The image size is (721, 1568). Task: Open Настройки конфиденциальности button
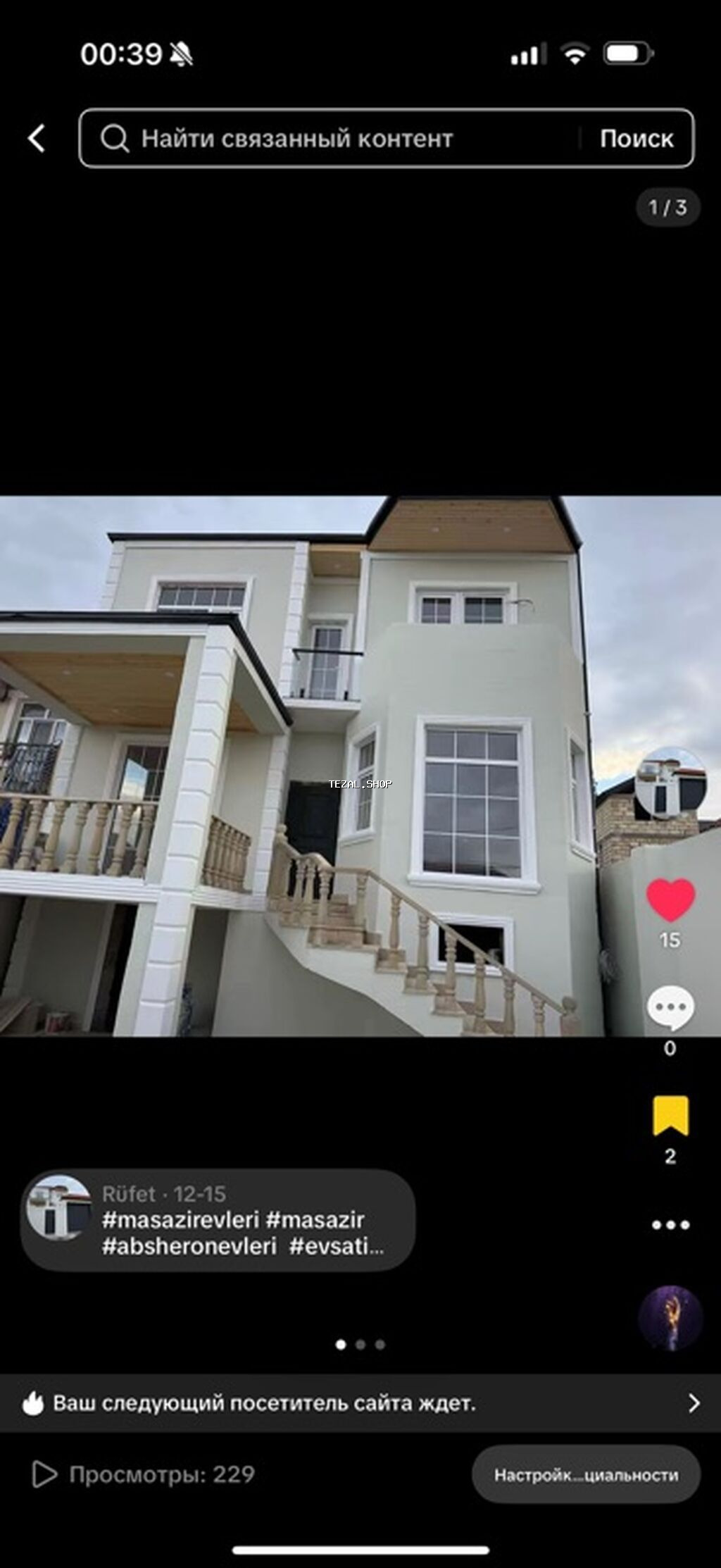[586, 1475]
